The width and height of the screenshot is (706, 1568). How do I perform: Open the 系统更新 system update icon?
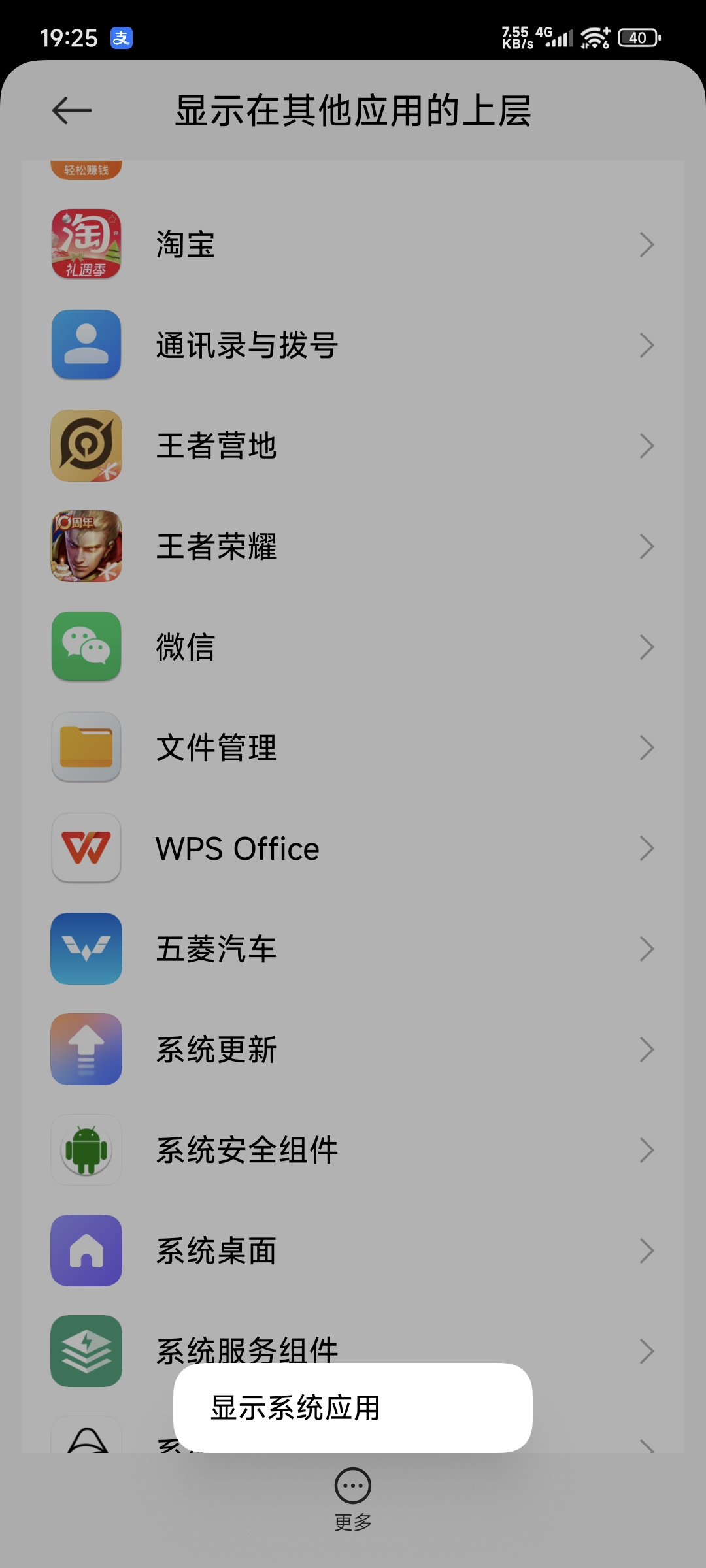[x=86, y=1049]
